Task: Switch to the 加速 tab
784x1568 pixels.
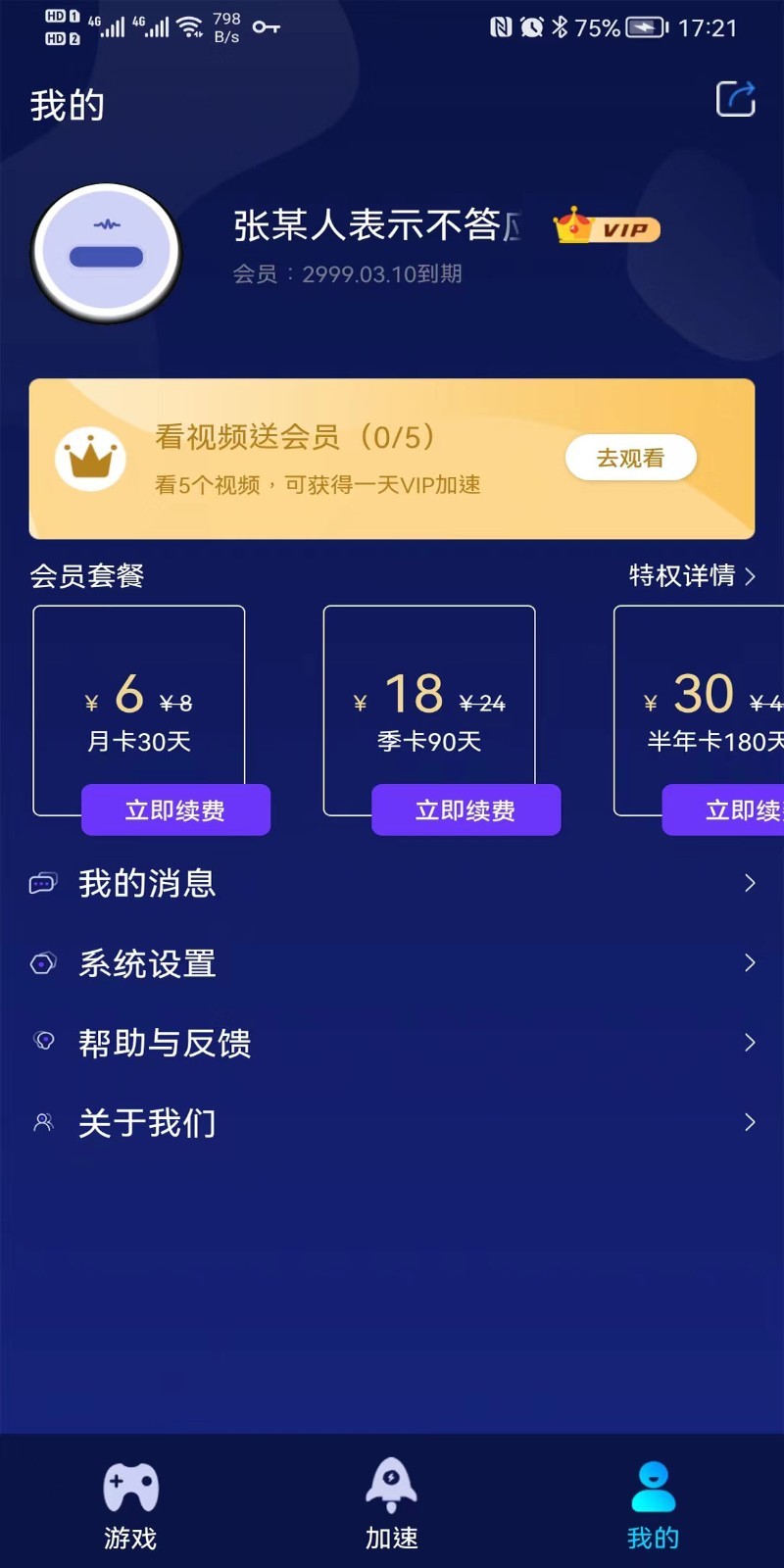Action: [392, 1506]
